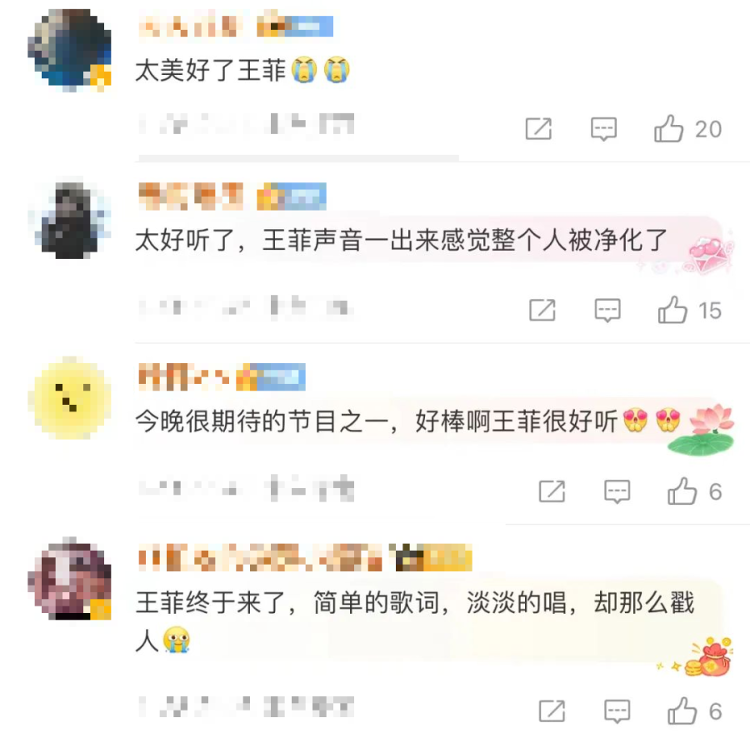Repost the comment starting '今晚很期待的节目之一'
This screenshot has width=750, height=738.
pos(552,491)
